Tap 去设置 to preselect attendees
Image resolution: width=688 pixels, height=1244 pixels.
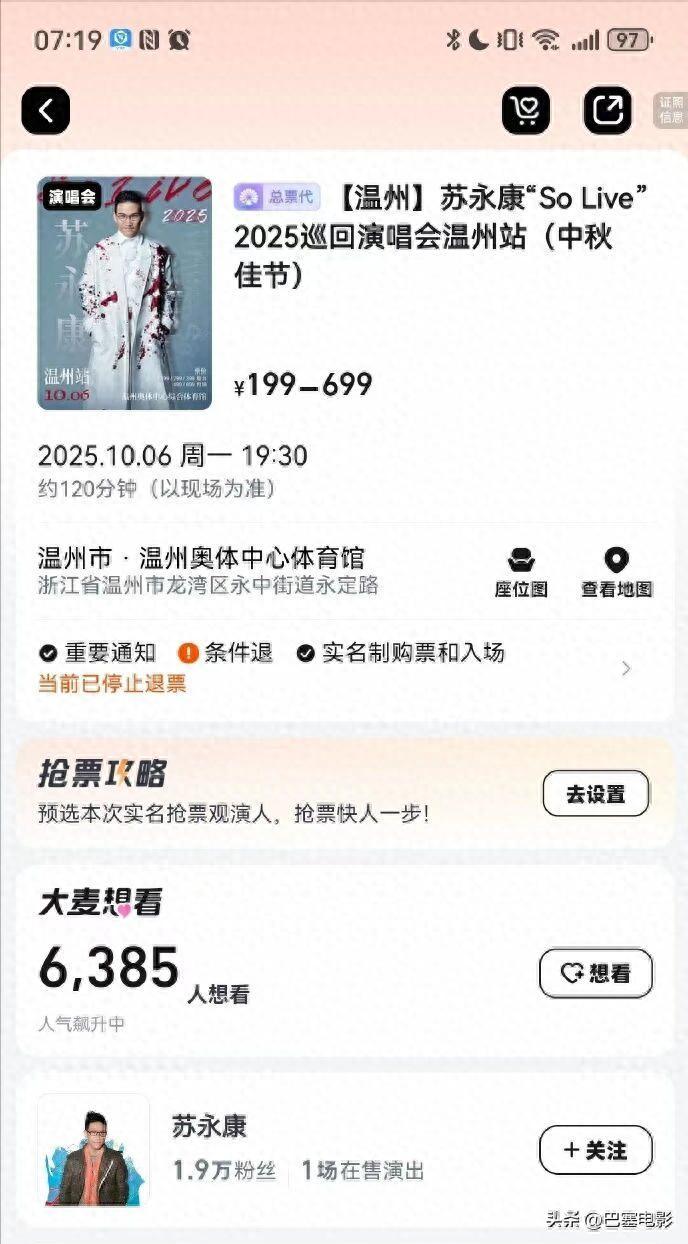595,794
